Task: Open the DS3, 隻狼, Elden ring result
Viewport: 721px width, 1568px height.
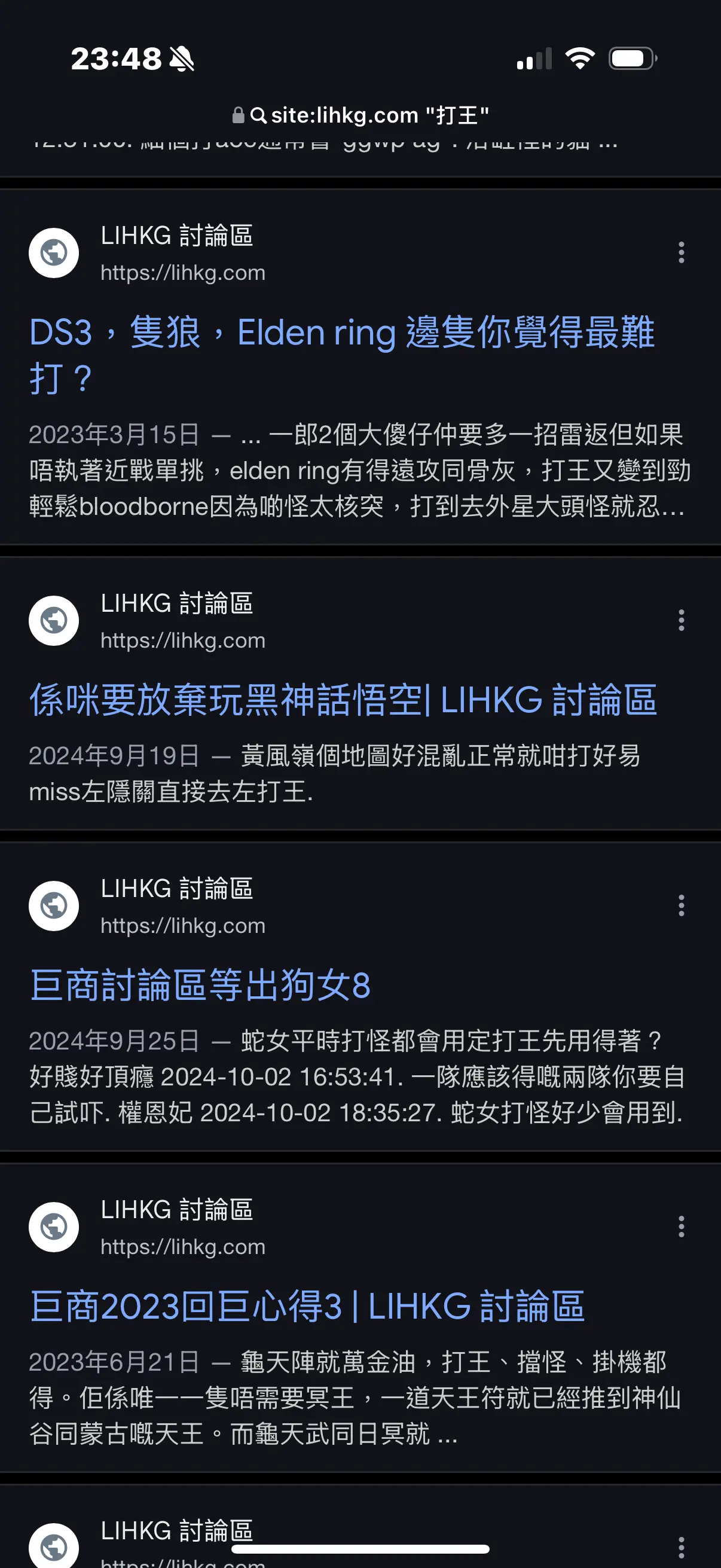Action: tap(342, 355)
